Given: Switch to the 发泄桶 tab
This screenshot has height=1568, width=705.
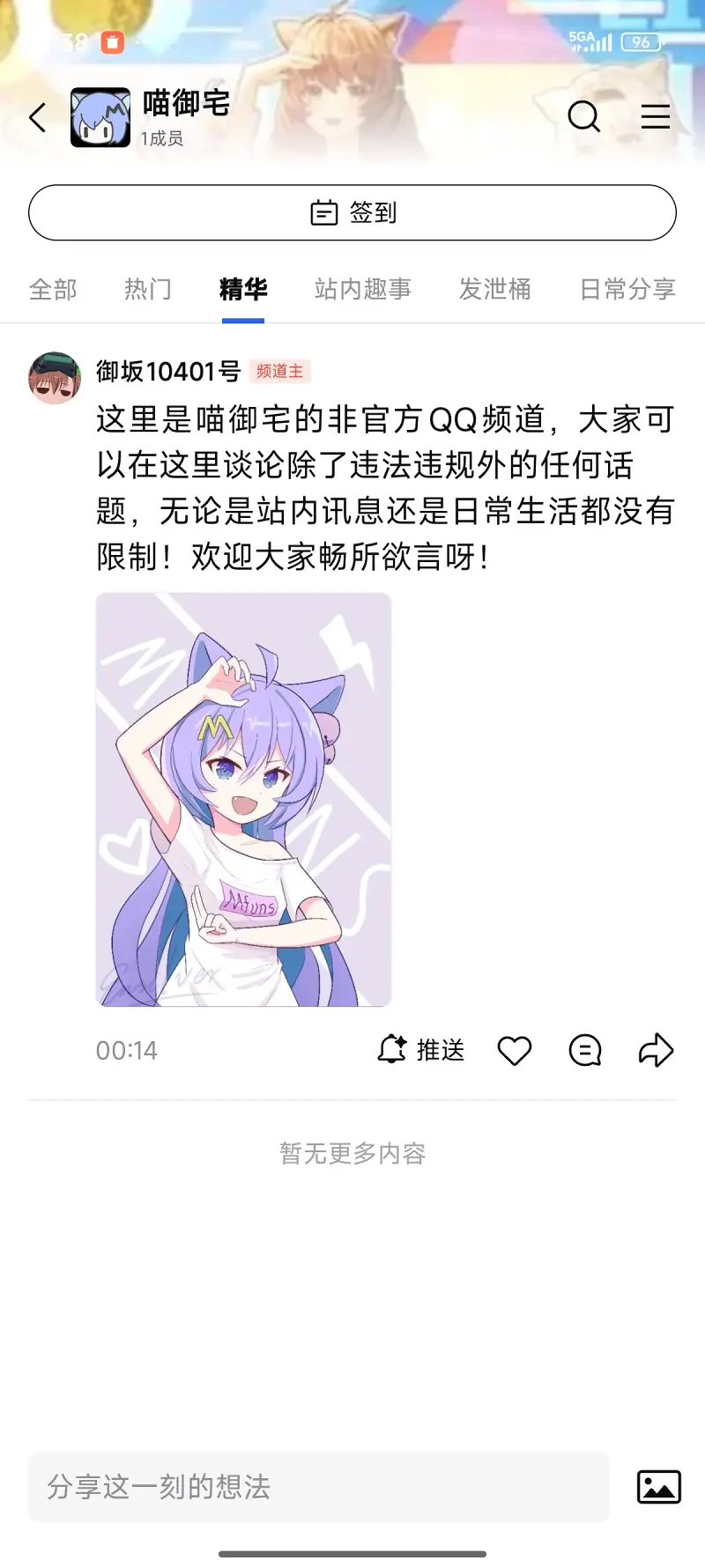Looking at the screenshot, I should (495, 289).
